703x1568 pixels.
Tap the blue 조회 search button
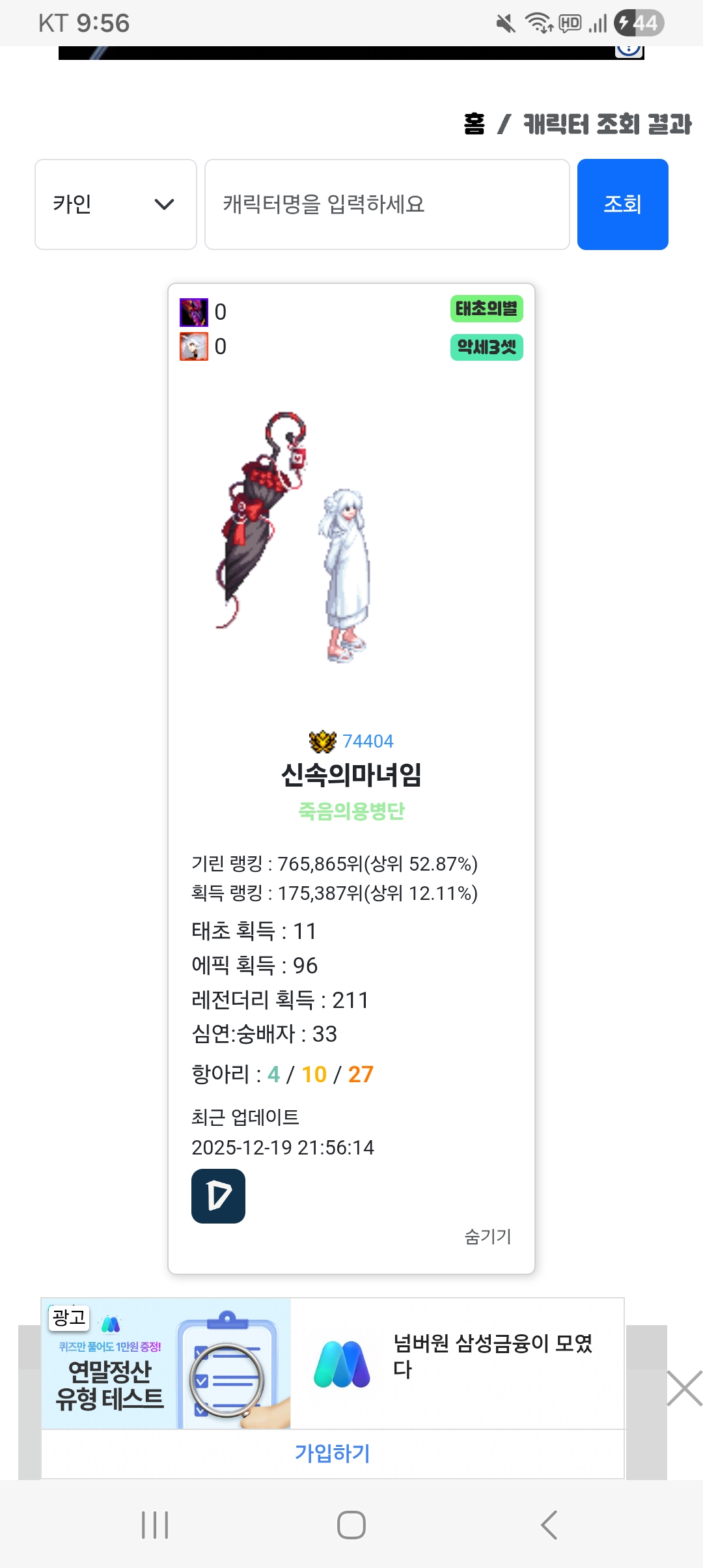(622, 204)
